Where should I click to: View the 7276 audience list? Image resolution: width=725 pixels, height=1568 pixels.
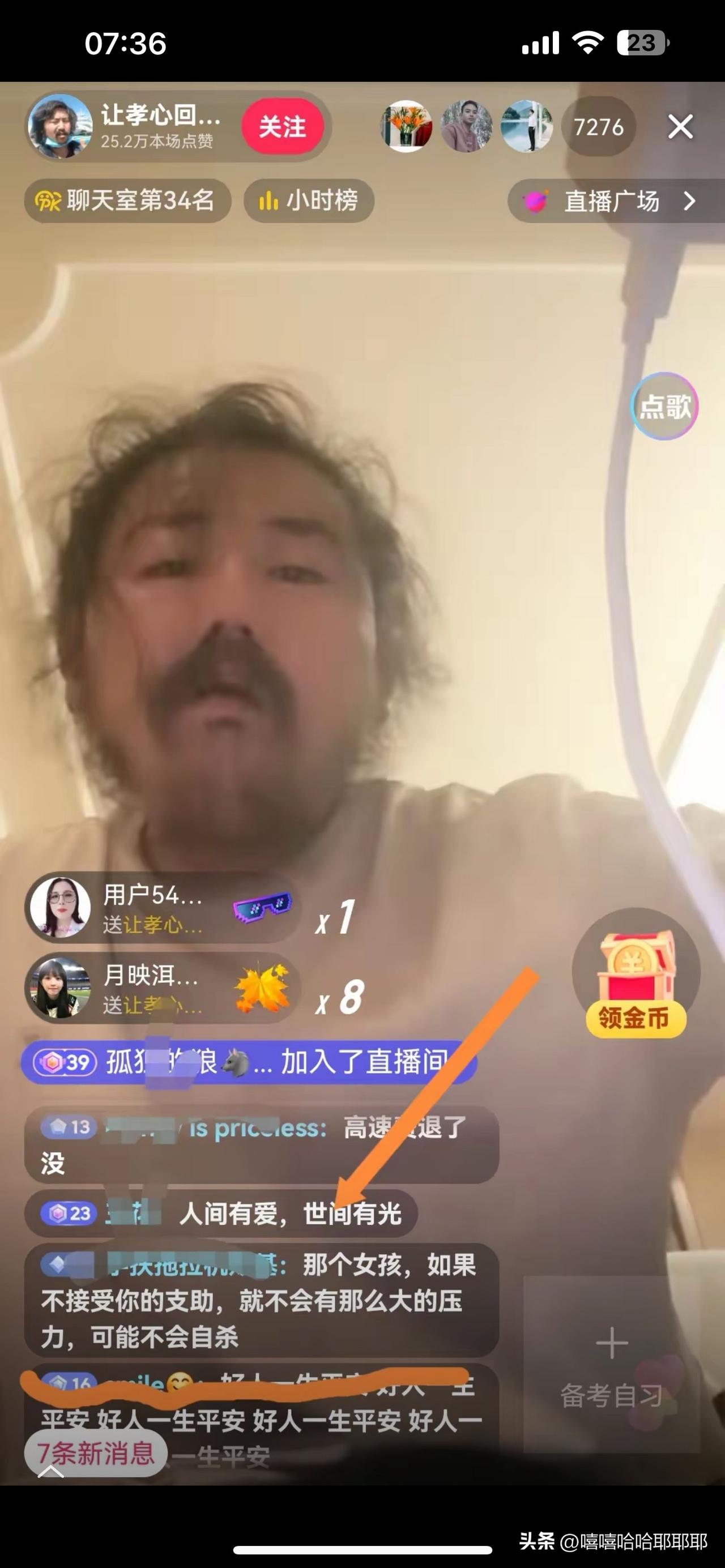click(599, 127)
